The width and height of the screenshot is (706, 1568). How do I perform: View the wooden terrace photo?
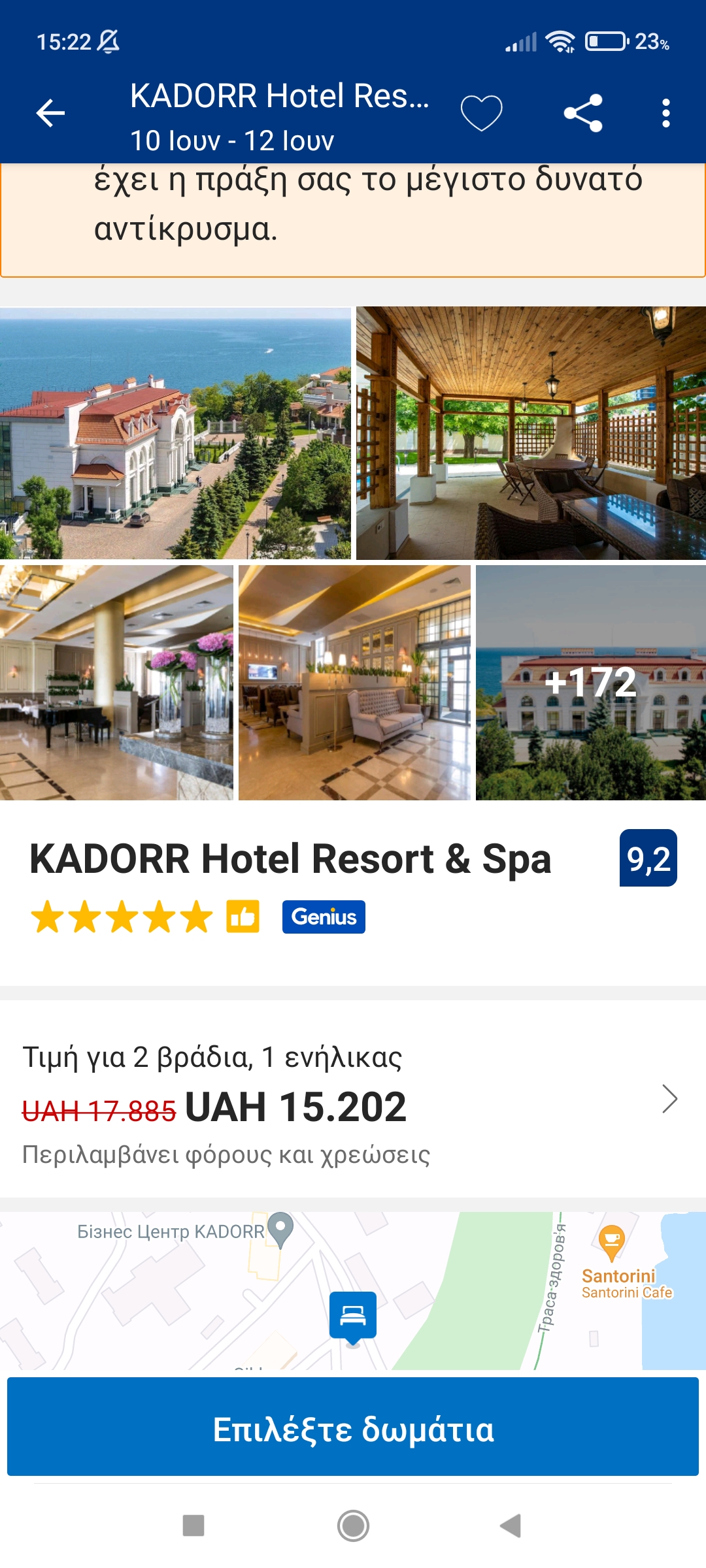(x=531, y=433)
